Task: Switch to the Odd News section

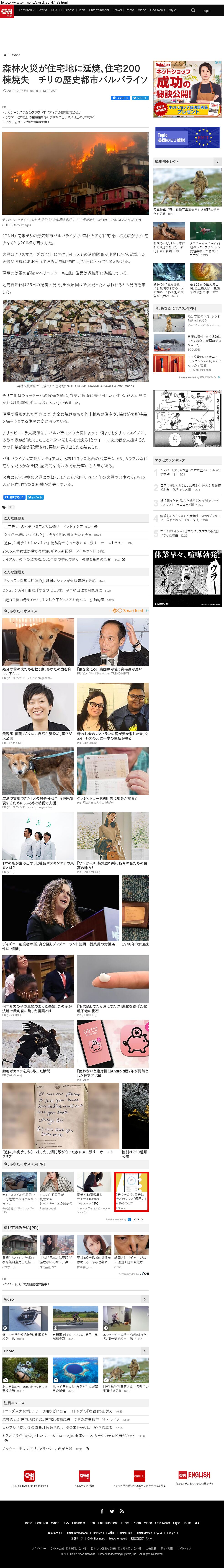Action: 157,10
